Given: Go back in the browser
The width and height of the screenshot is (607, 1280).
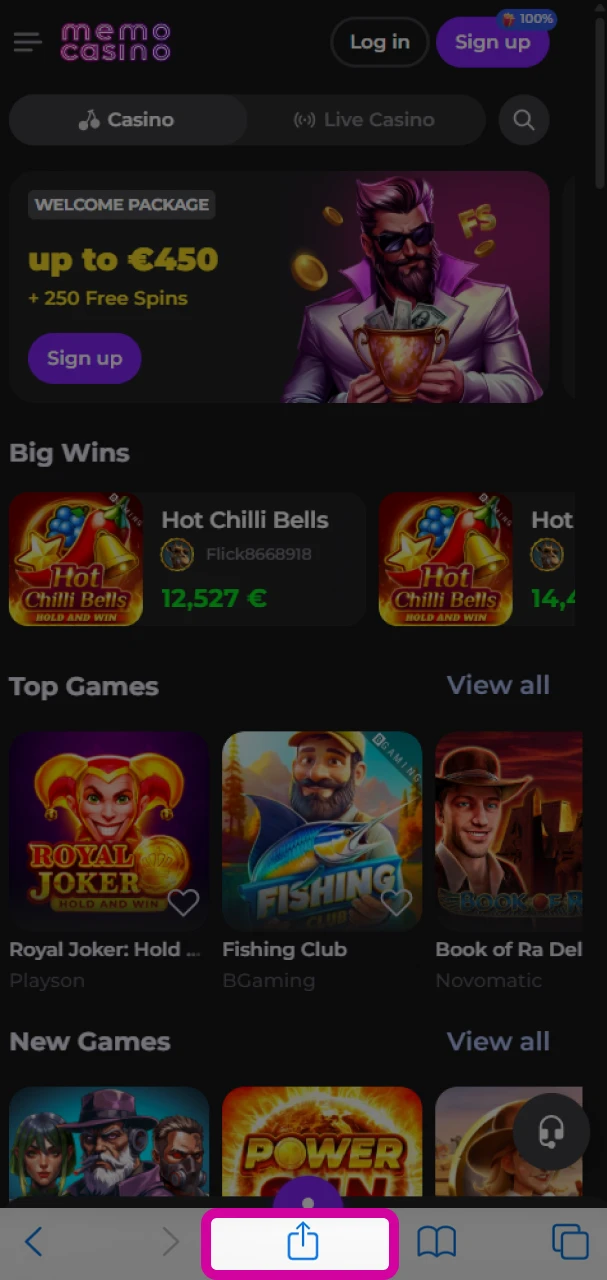Looking at the screenshot, I should [x=33, y=1242].
